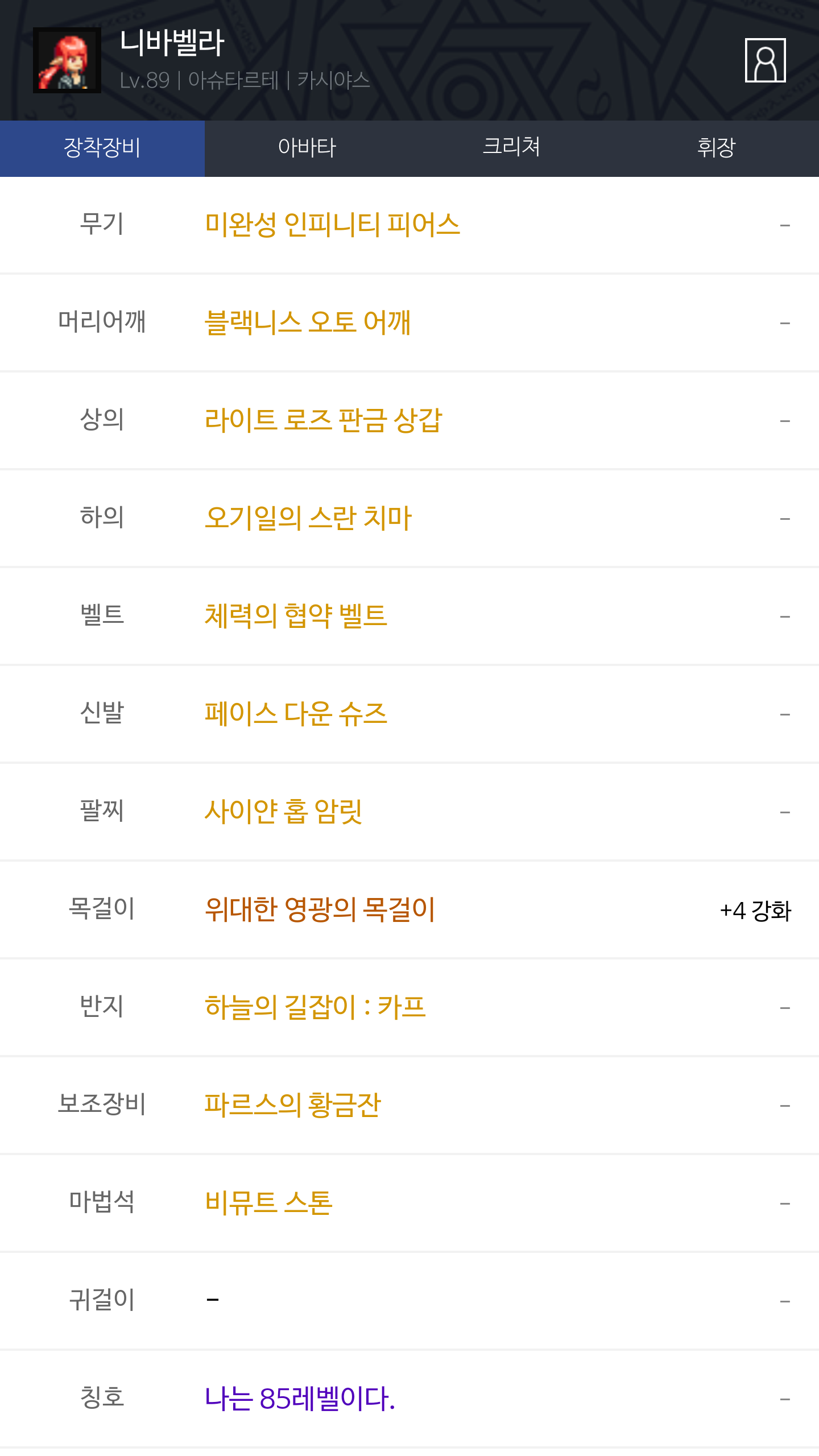Switch to the 아바타 tab
Viewport: 819px width, 1456px height.
coord(307,148)
